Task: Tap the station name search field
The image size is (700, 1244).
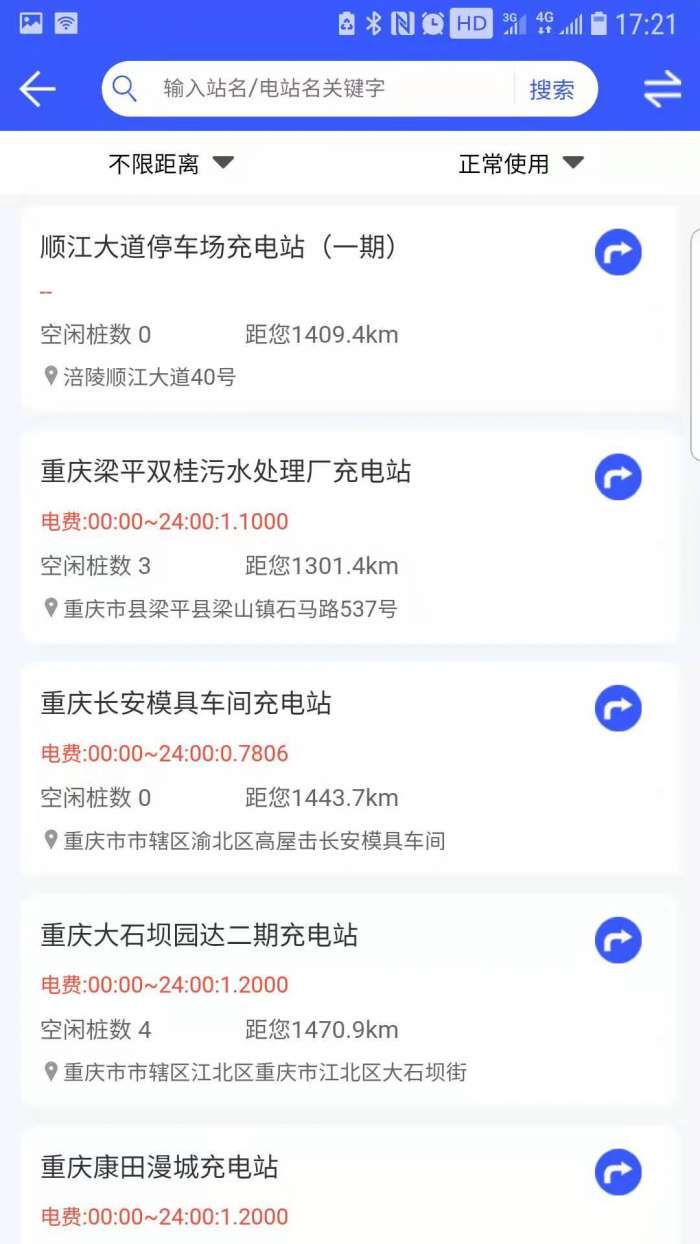Action: point(320,89)
